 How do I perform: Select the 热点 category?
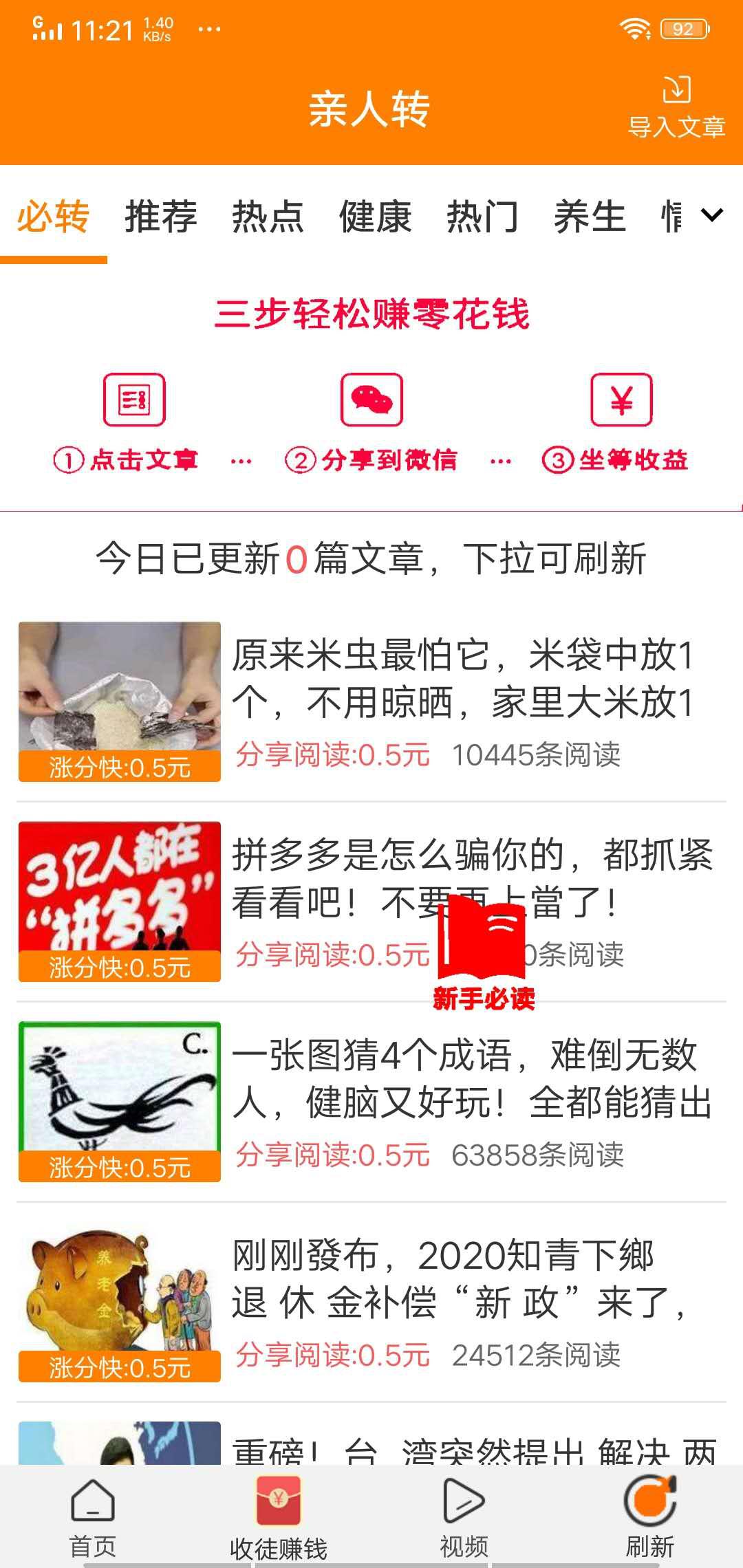pos(268,217)
